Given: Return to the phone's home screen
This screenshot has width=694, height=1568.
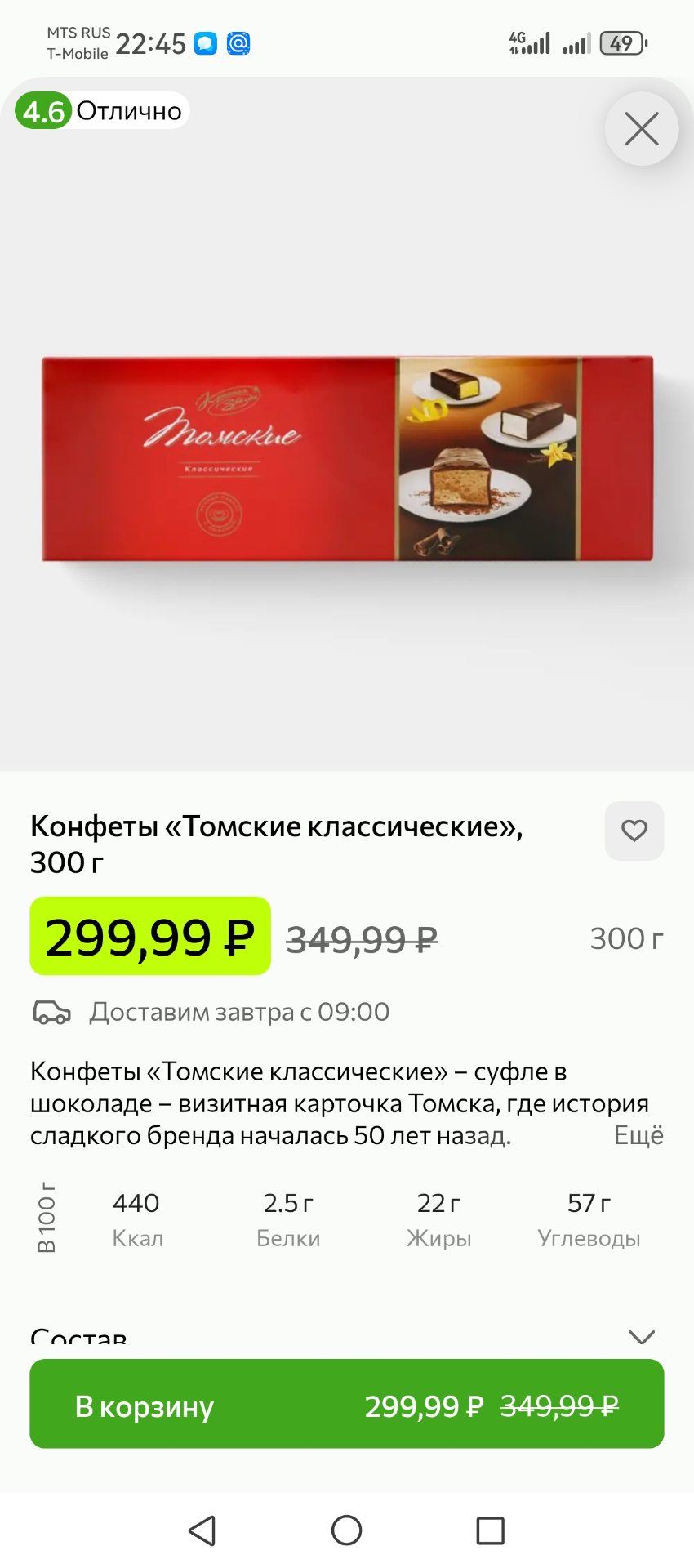Looking at the screenshot, I should [x=347, y=1530].
